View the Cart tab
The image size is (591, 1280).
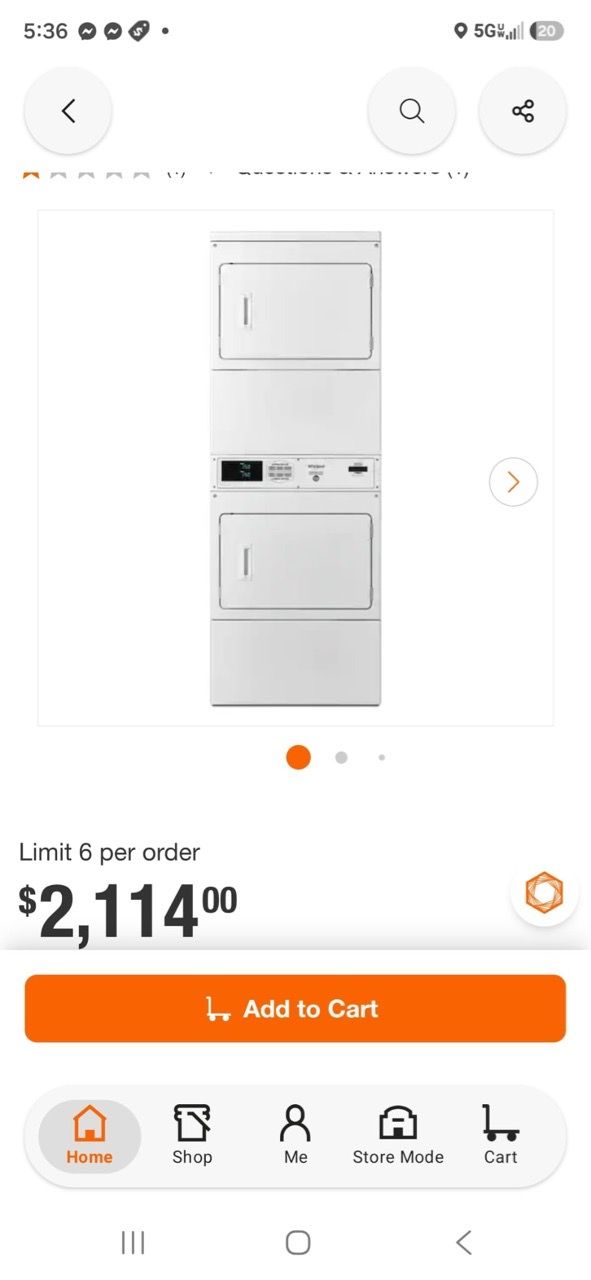pyautogui.click(x=500, y=1135)
